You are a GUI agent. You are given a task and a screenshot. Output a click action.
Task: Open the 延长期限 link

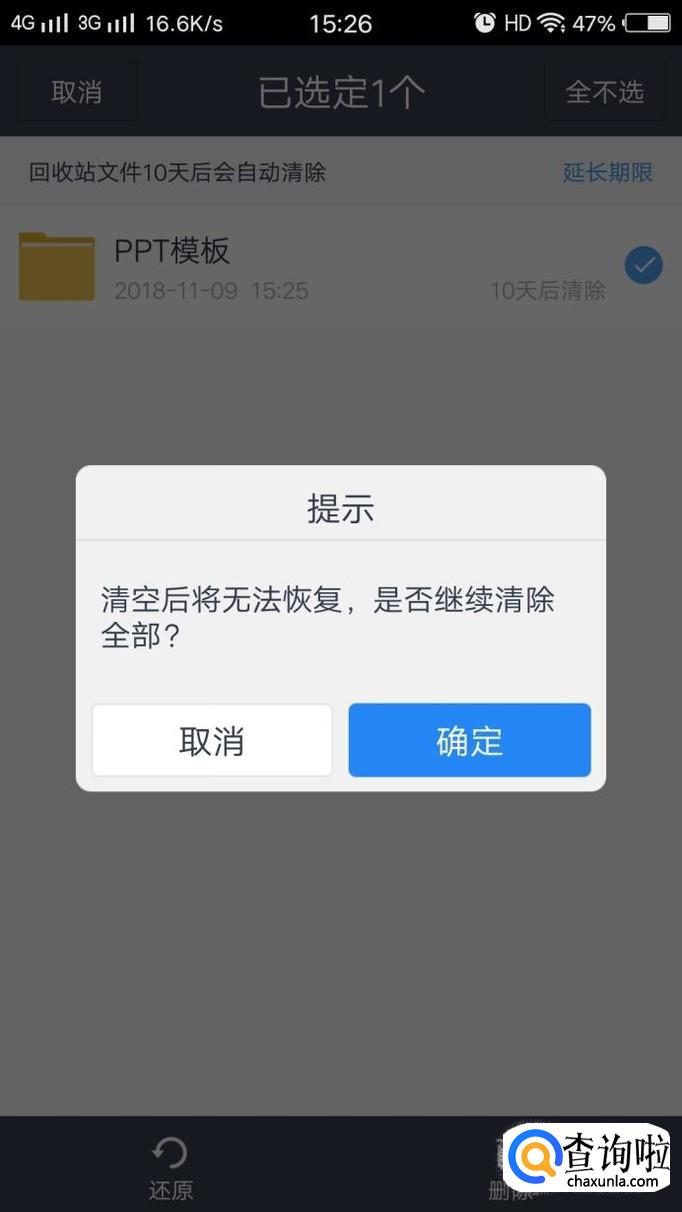coord(608,172)
